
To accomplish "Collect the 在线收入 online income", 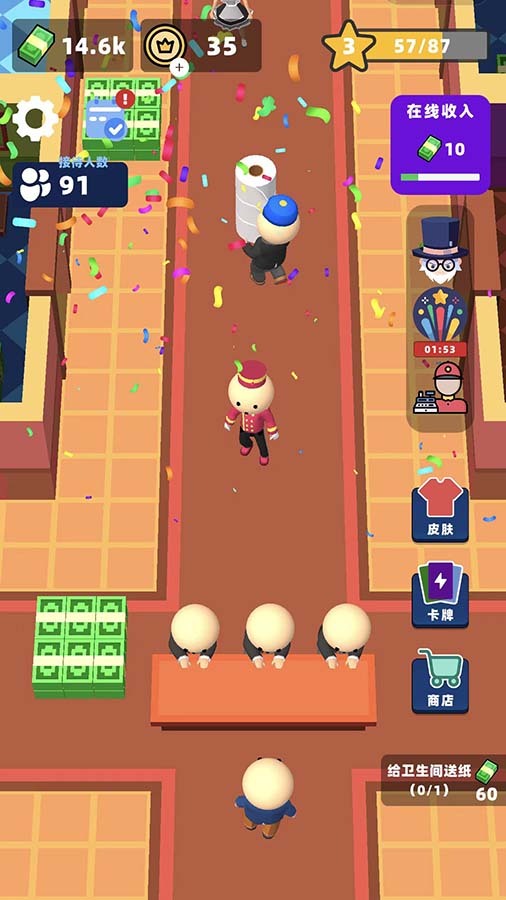I will [x=441, y=145].
